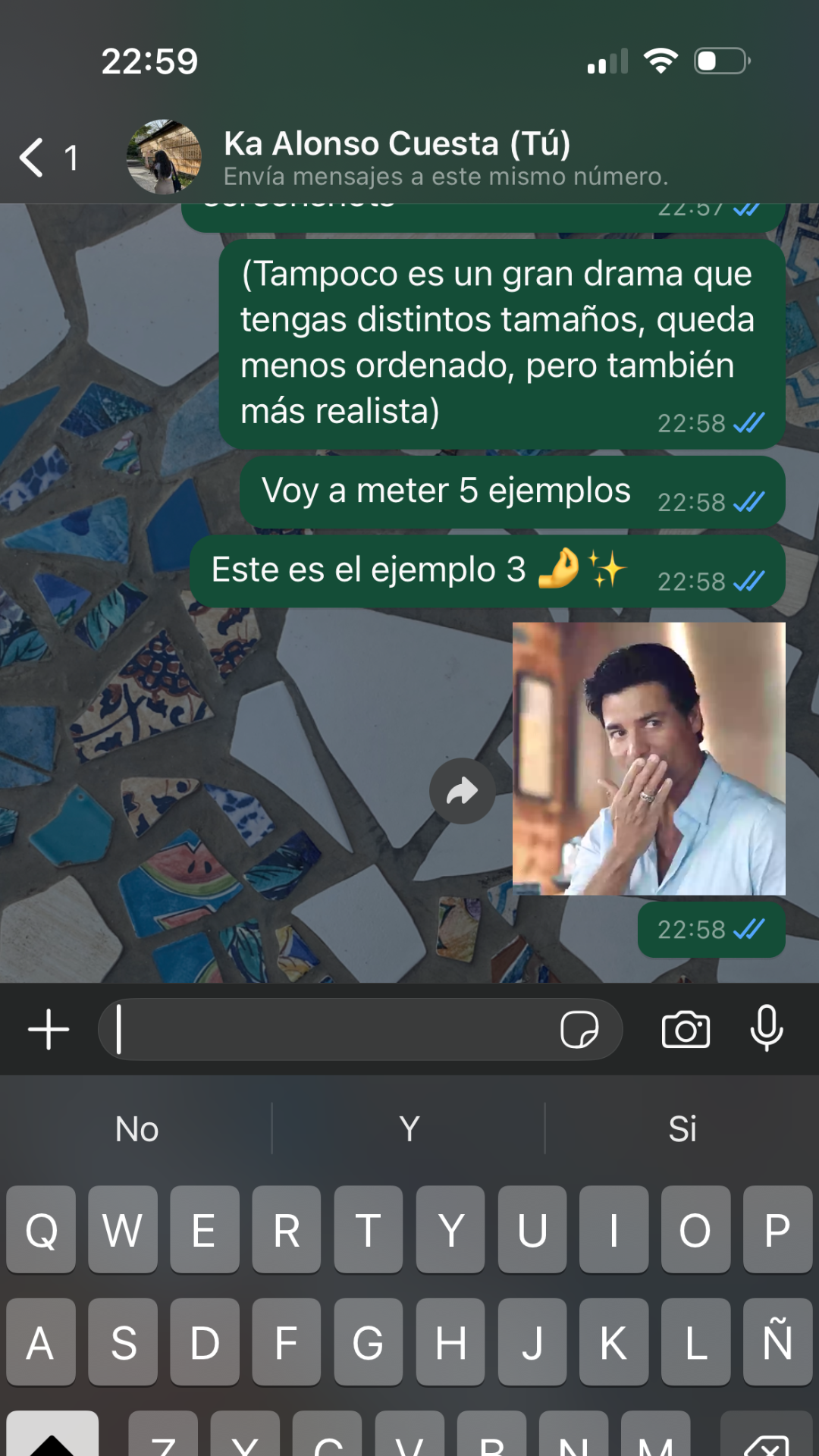Open the sticker picker

(x=579, y=1029)
